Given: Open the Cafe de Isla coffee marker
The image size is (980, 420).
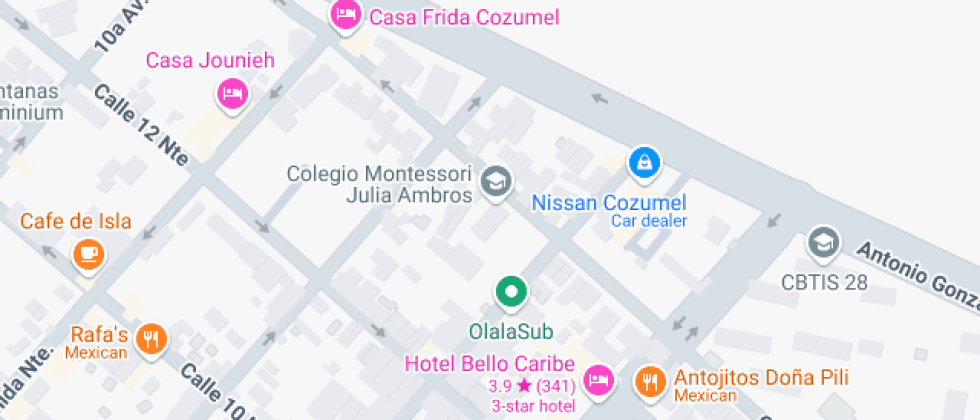Looking at the screenshot, I should pyautogui.click(x=89, y=254).
